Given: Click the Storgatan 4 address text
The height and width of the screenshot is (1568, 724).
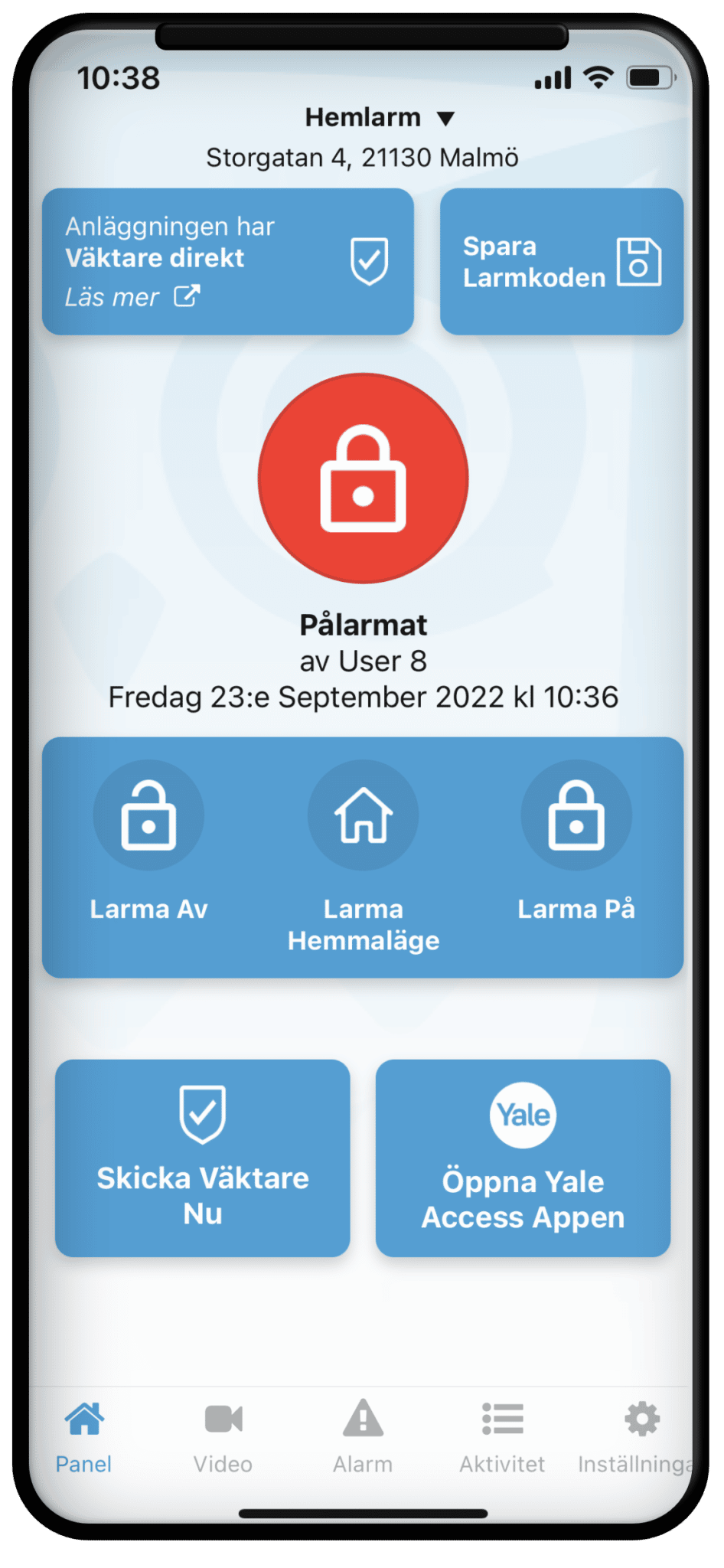Looking at the screenshot, I should (x=362, y=157).
